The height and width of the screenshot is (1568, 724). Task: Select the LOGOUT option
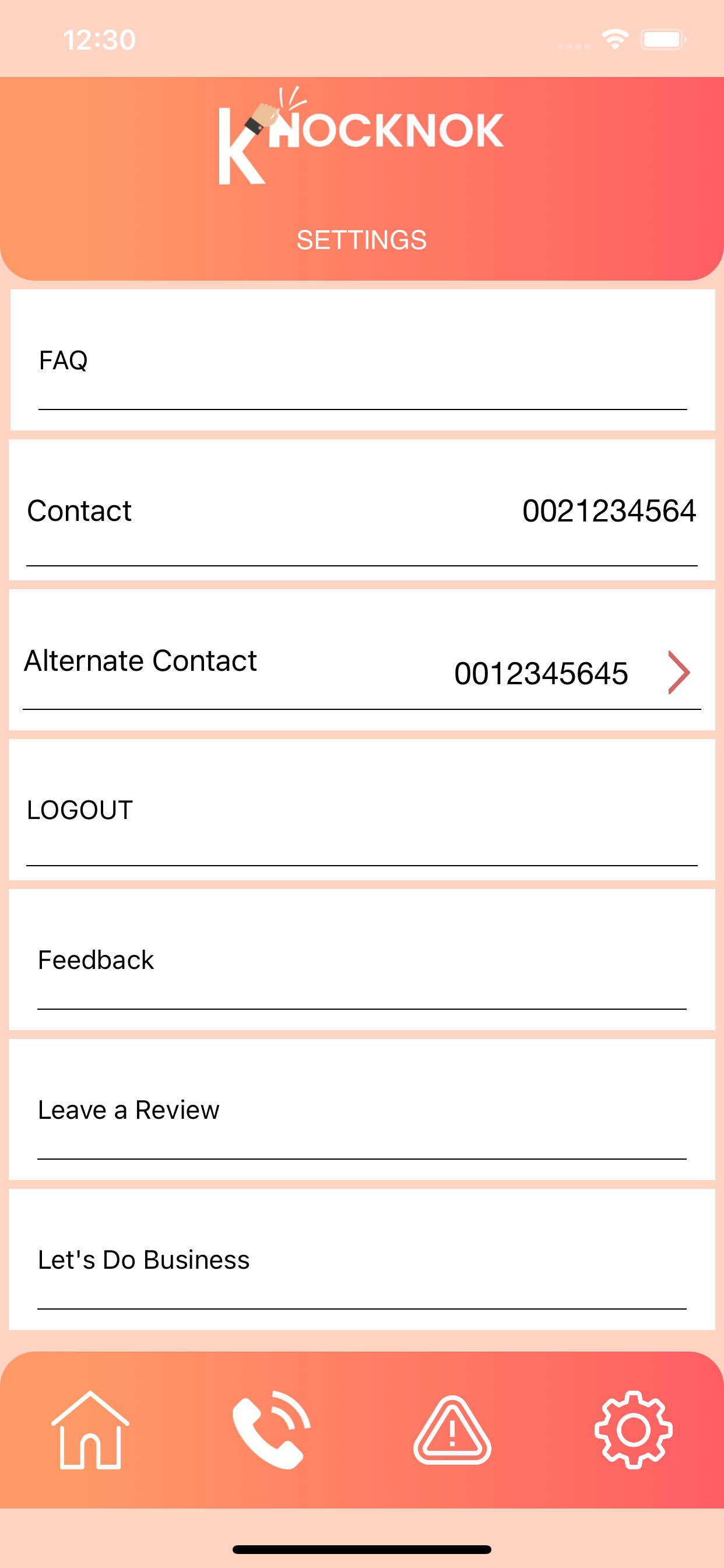(x=362, y=810)
